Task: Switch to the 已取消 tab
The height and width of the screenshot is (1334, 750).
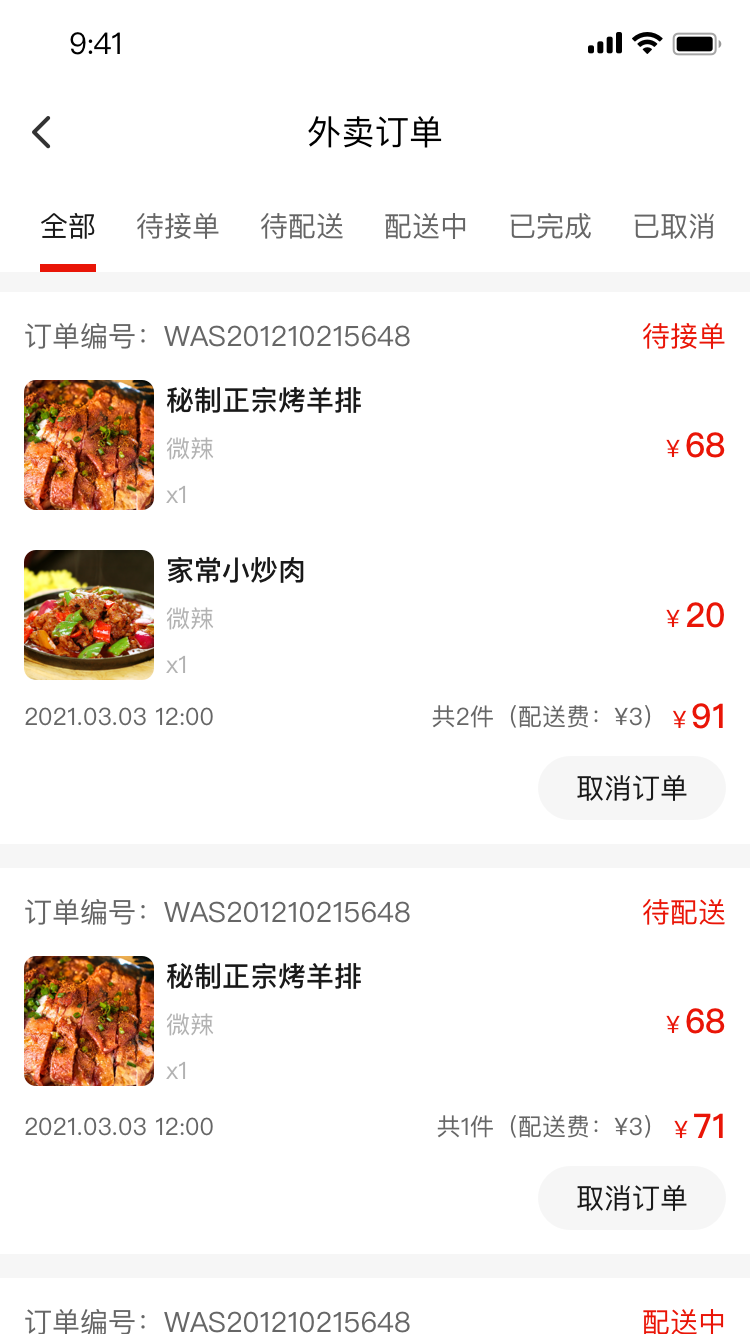Action: [674, 227]
